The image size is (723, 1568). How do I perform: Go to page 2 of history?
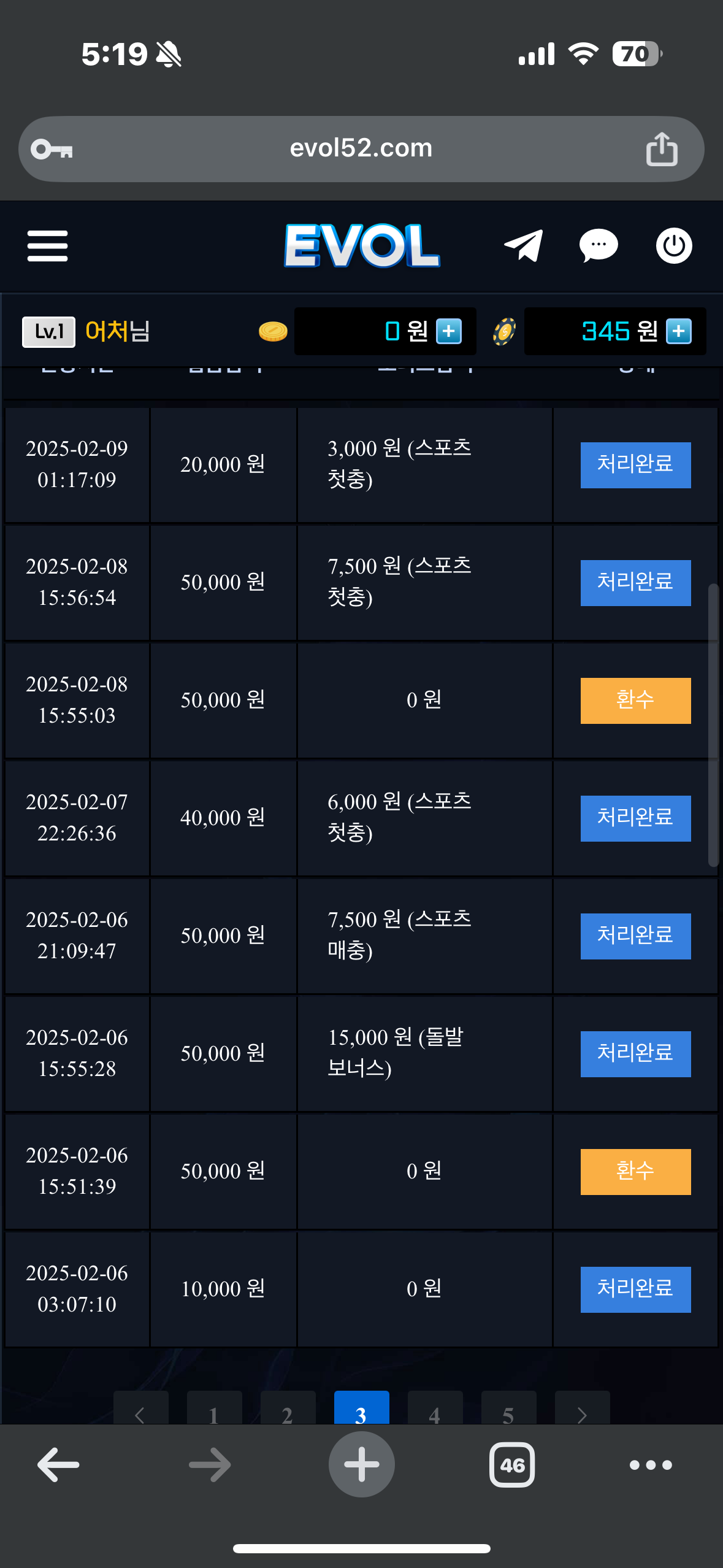pos(288,1410)
